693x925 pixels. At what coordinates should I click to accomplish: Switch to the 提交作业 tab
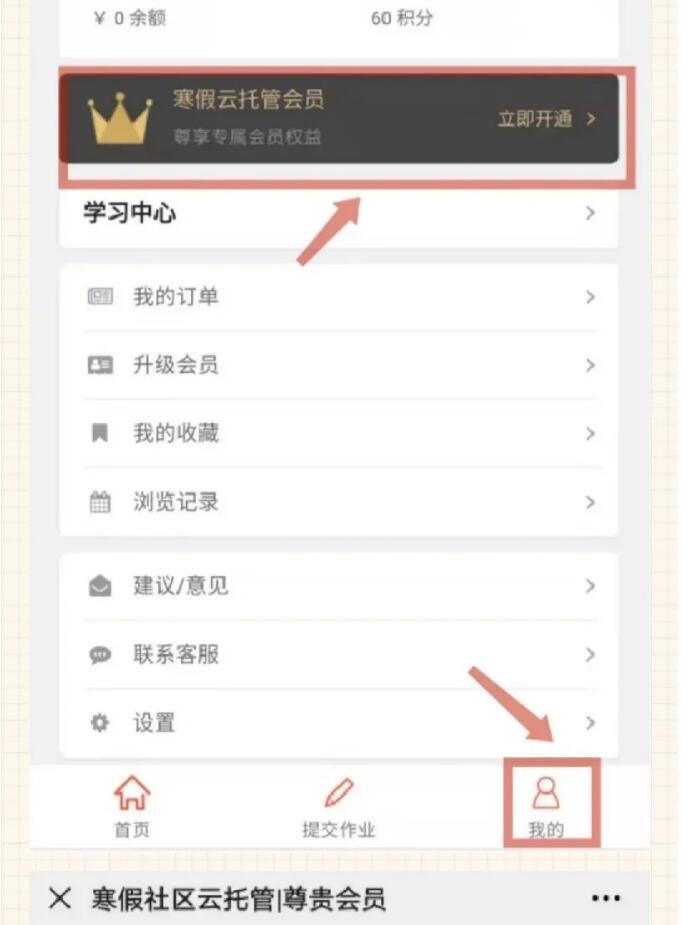(339, 806)
